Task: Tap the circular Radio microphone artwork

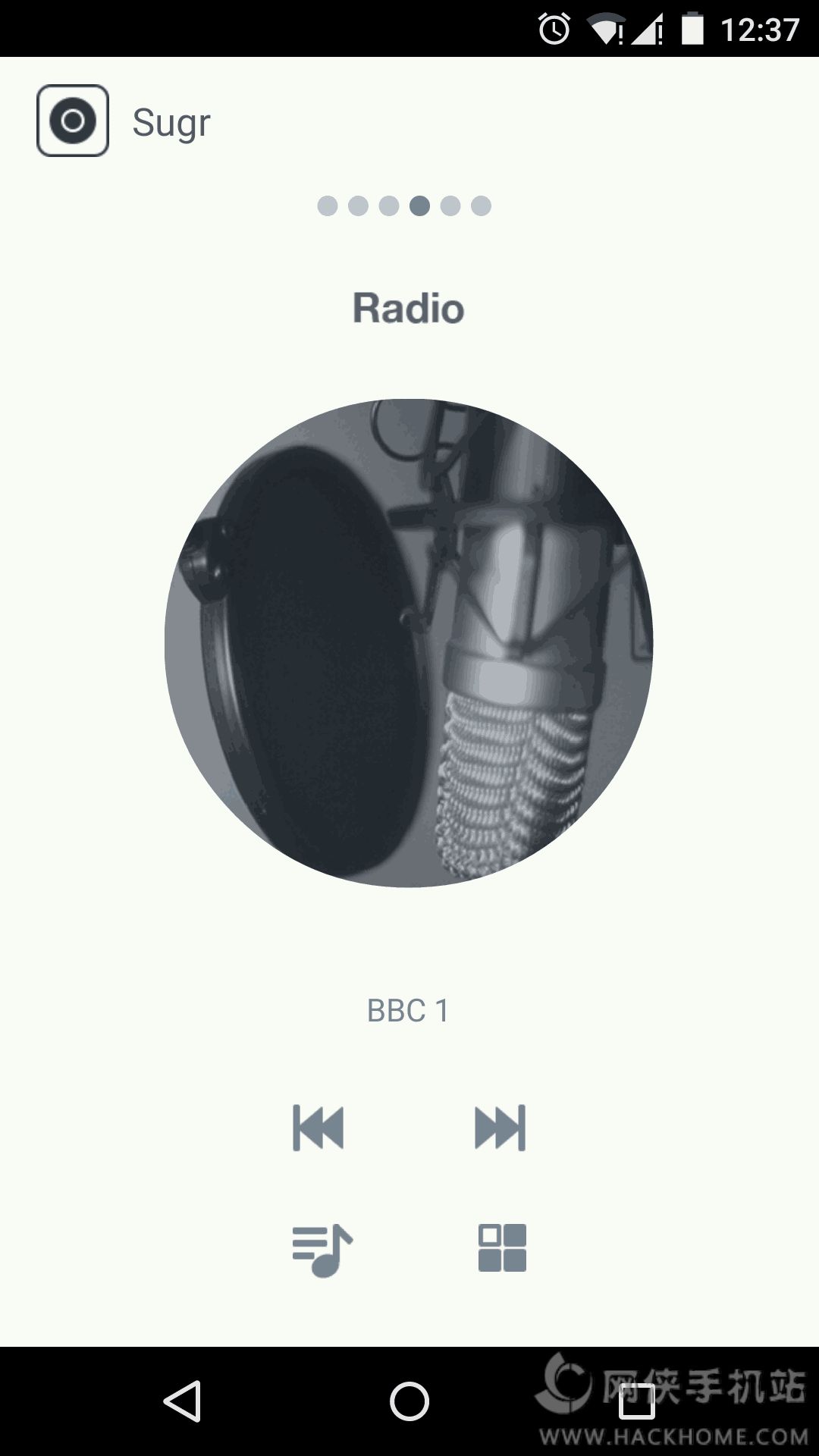Action: pos(409,643)
